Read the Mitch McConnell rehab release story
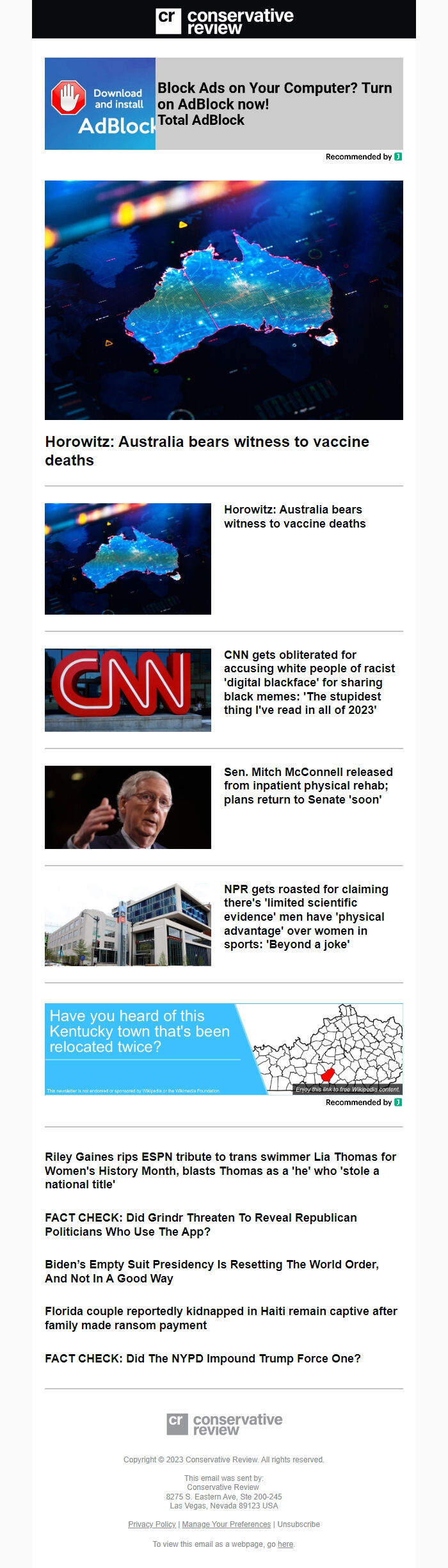448x1568 pixels. (x=308, y=785)
